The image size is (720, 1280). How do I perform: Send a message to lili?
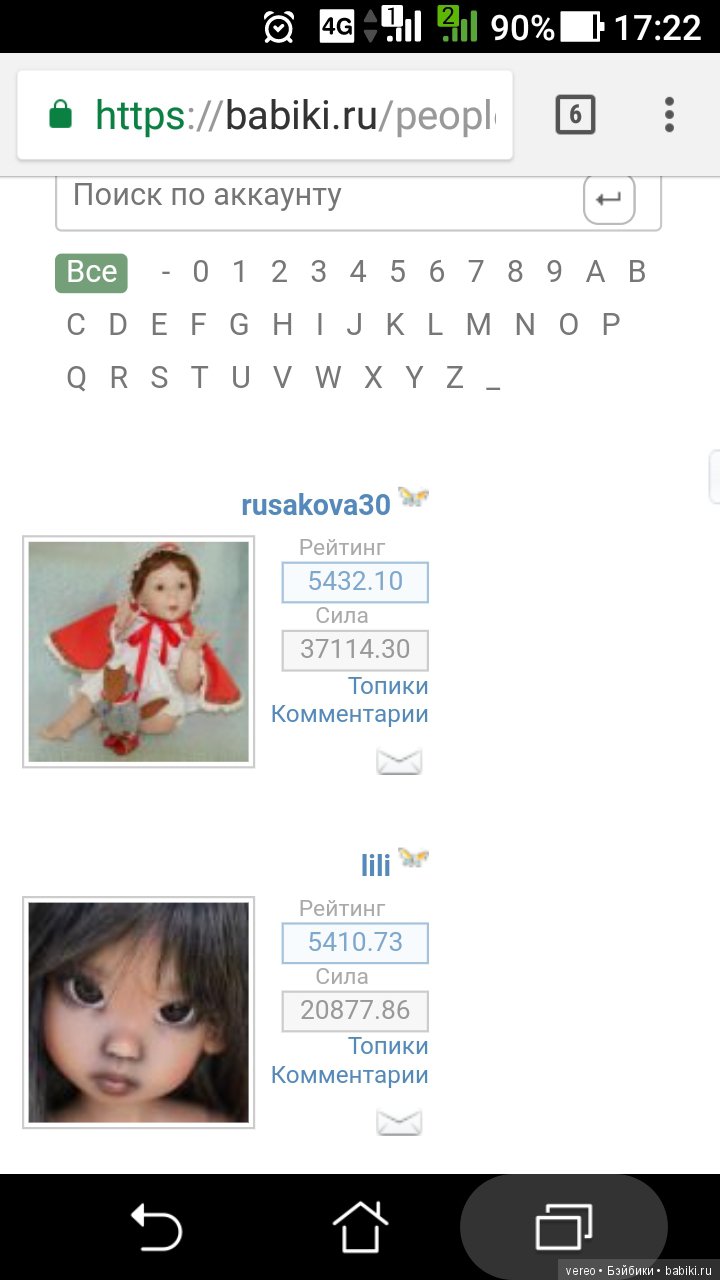pos(399,1123)
